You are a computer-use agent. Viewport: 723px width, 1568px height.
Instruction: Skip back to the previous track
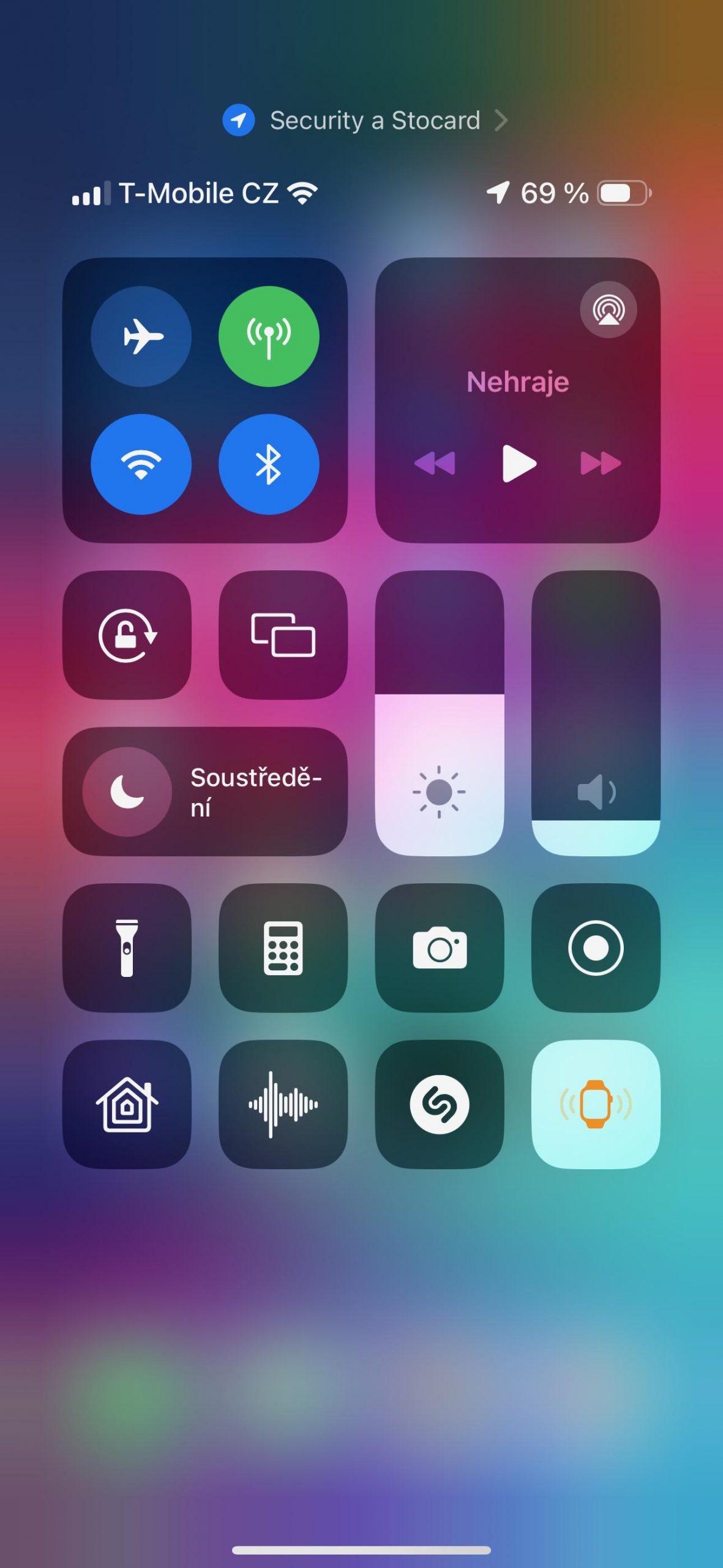click(435, 464)
